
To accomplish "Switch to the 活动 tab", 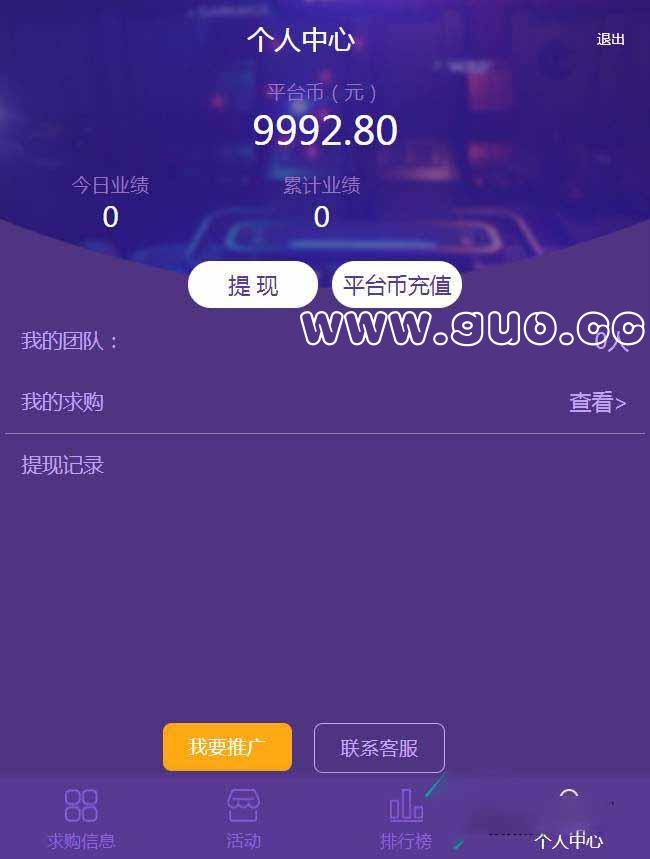I will (x=243, y=818).
